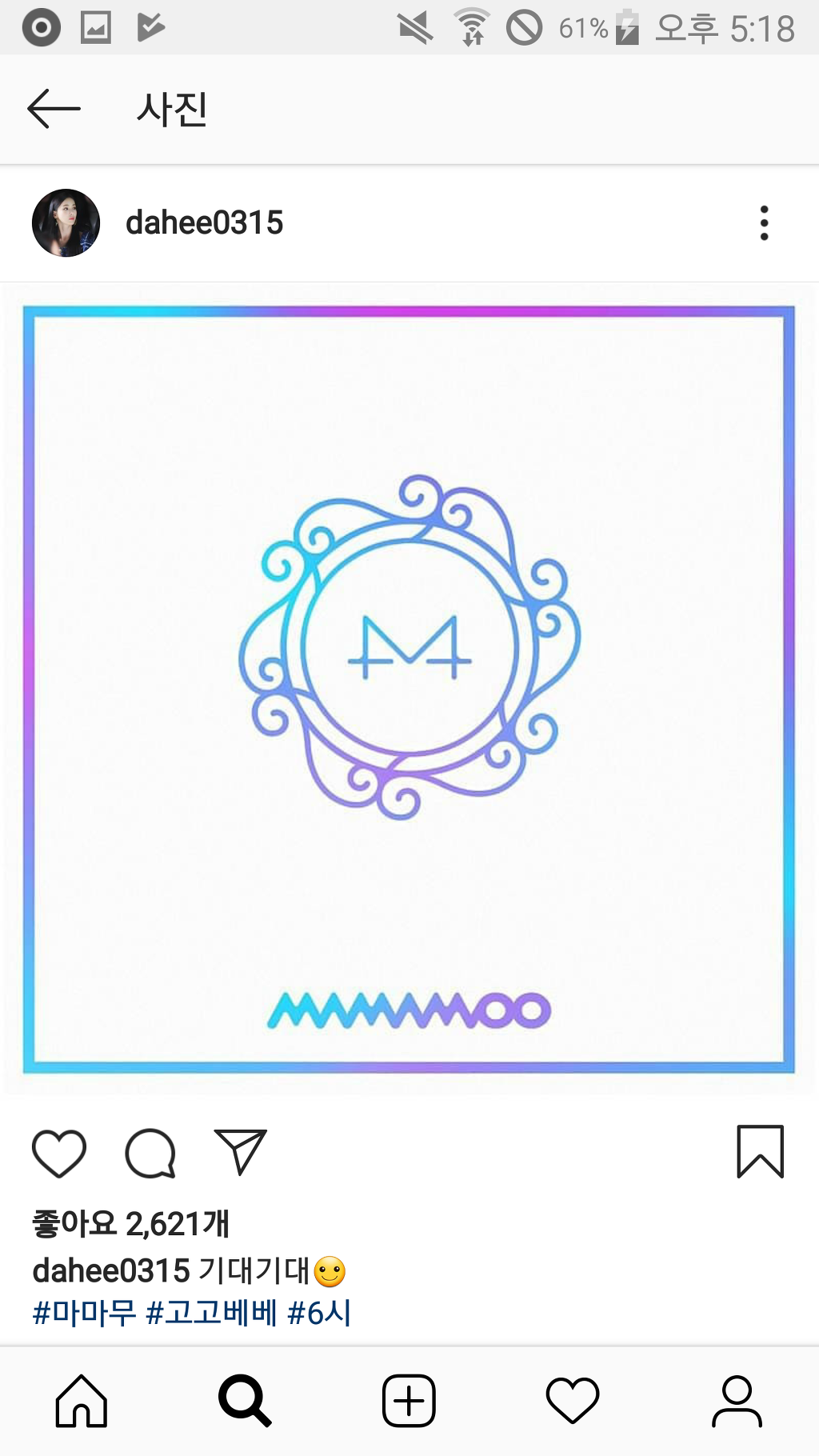Create a new post with the plus tab
Image resolution: width=819 pixels, height=1456 pixels.
point(409,1401)
